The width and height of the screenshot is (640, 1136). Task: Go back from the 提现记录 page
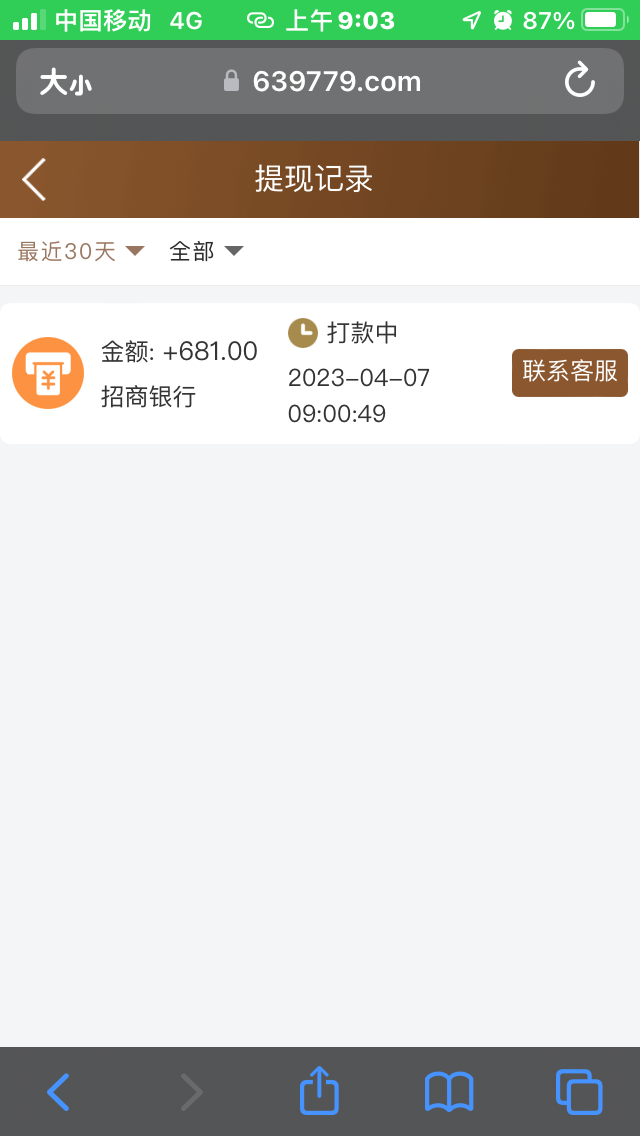click(x=35, y=180)
